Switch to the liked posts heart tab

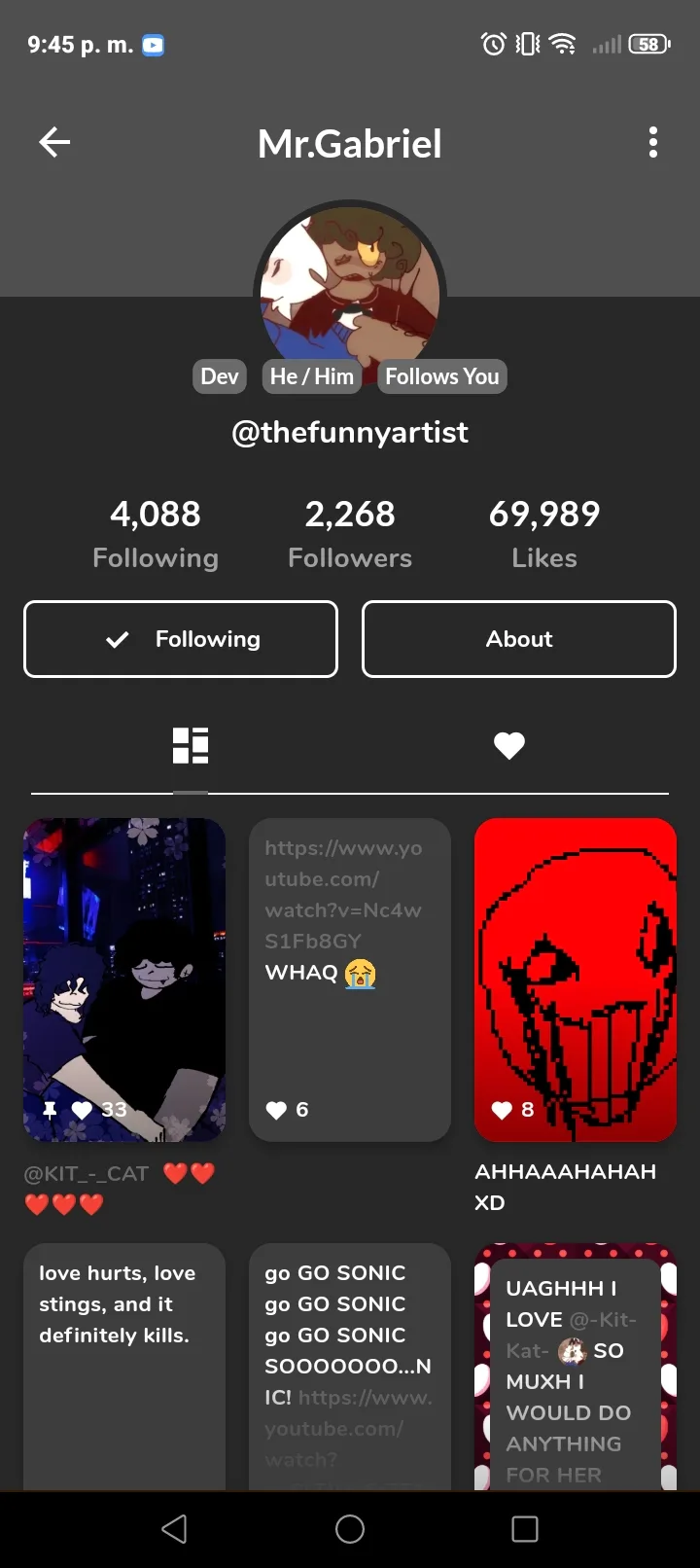click(509, 746)
